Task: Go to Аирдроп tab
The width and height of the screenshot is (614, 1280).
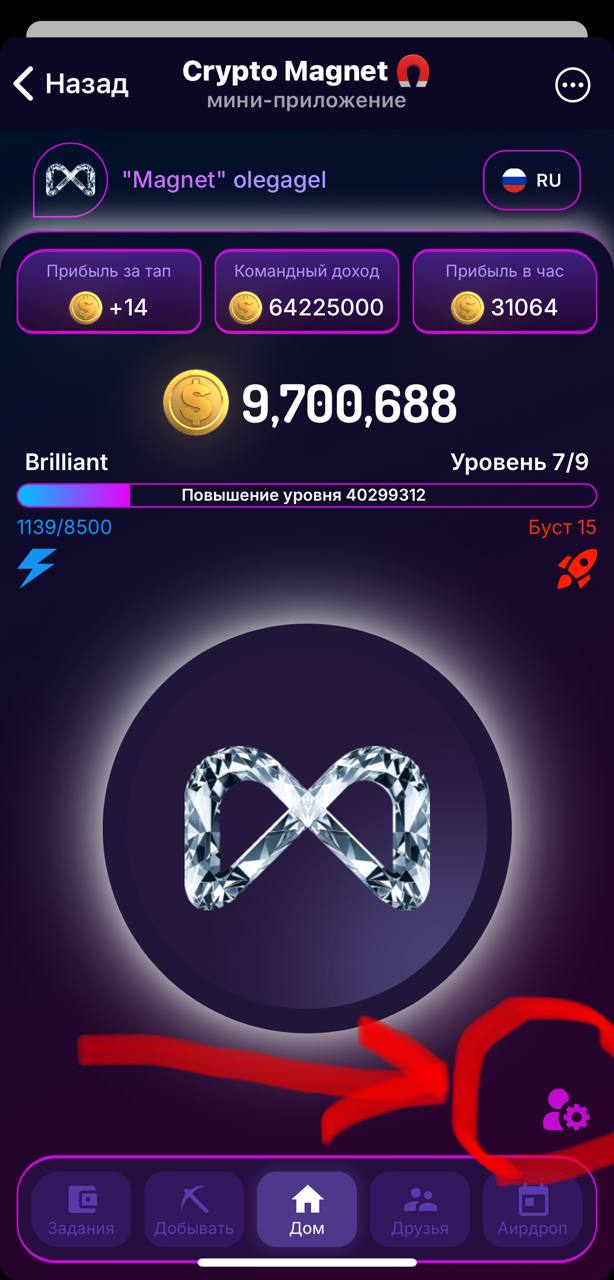Action: pos(532,1210)
